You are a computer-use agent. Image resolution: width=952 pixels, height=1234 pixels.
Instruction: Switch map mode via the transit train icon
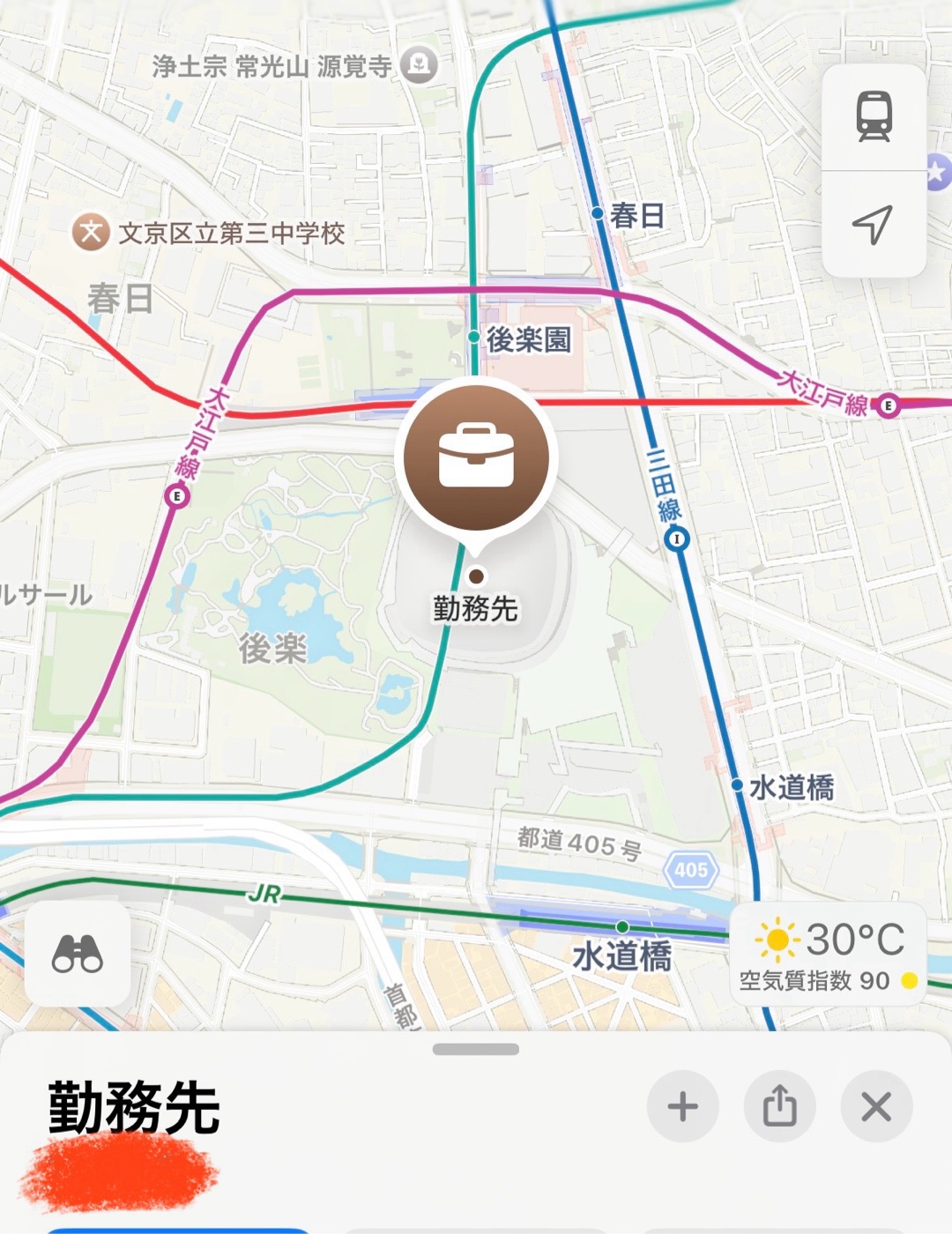click(874, 116)
